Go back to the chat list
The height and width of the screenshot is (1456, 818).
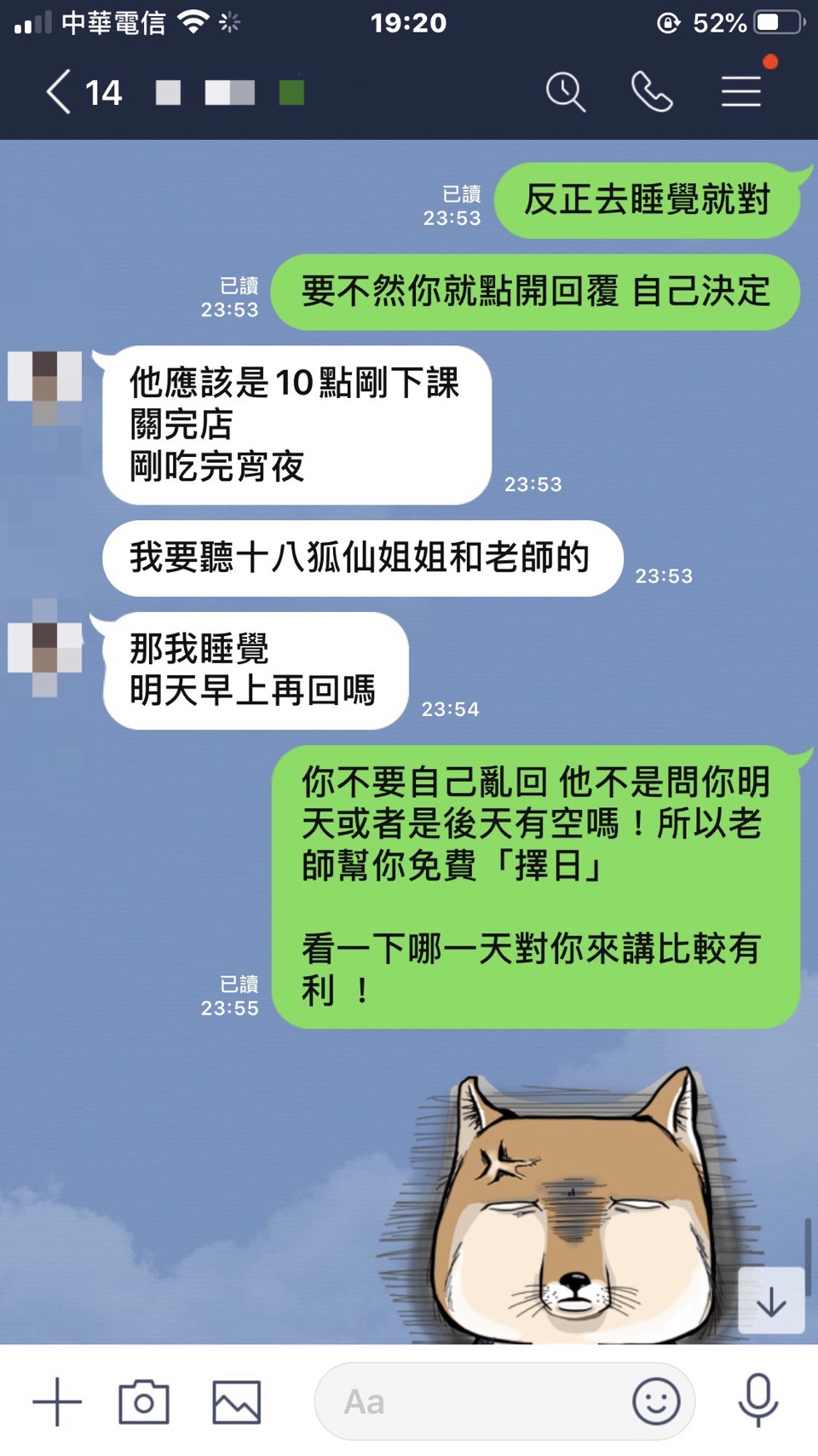(x=58, y=92)
